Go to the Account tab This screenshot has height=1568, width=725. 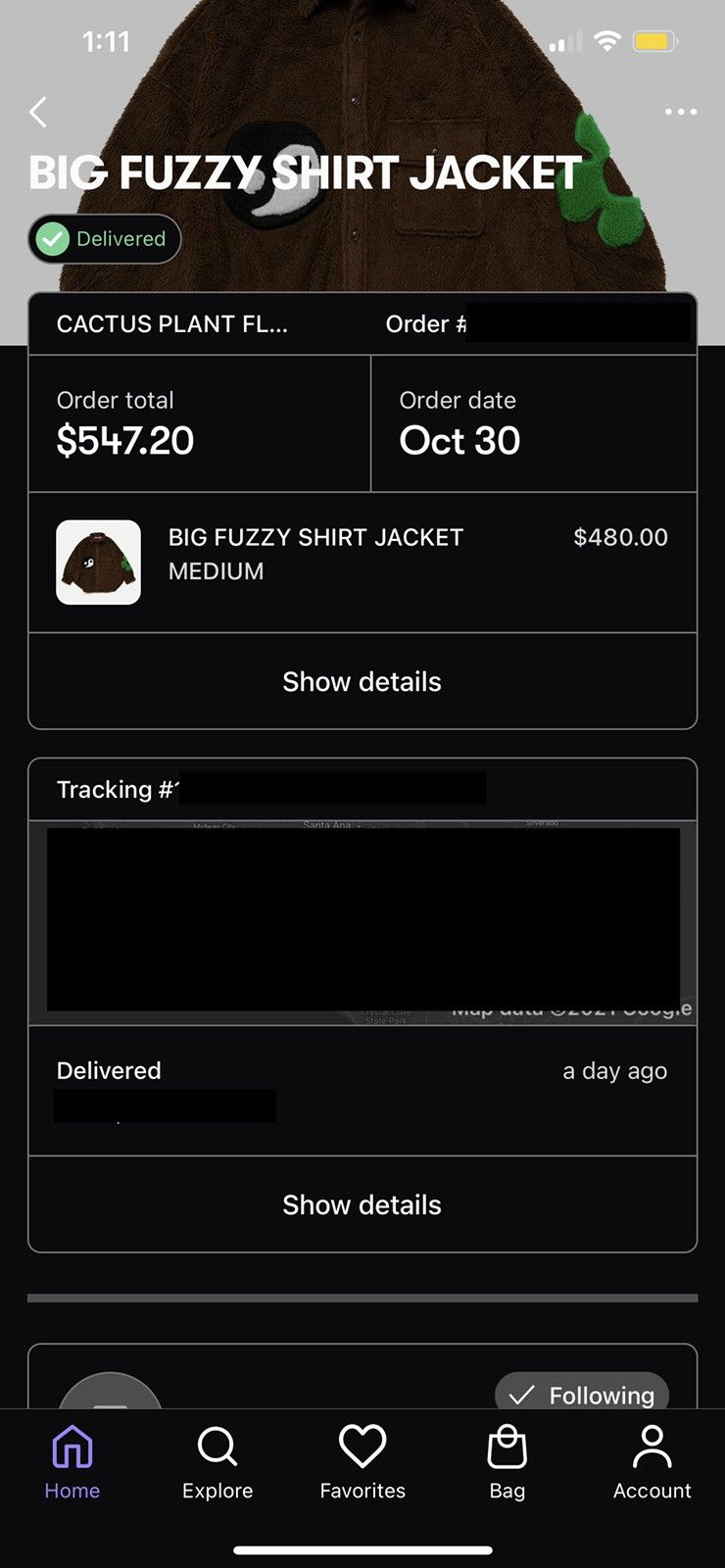(652, 1462)
